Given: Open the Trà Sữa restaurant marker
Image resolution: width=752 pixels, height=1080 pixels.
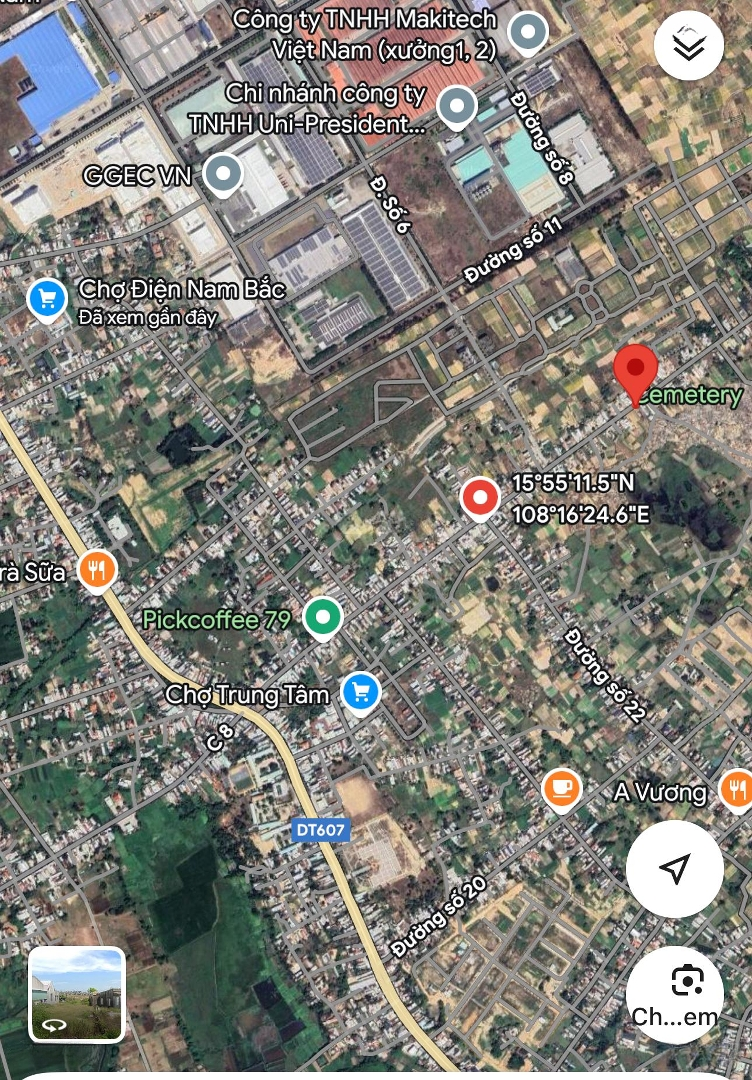Looking at the screenshot, I should pos(97,570).
